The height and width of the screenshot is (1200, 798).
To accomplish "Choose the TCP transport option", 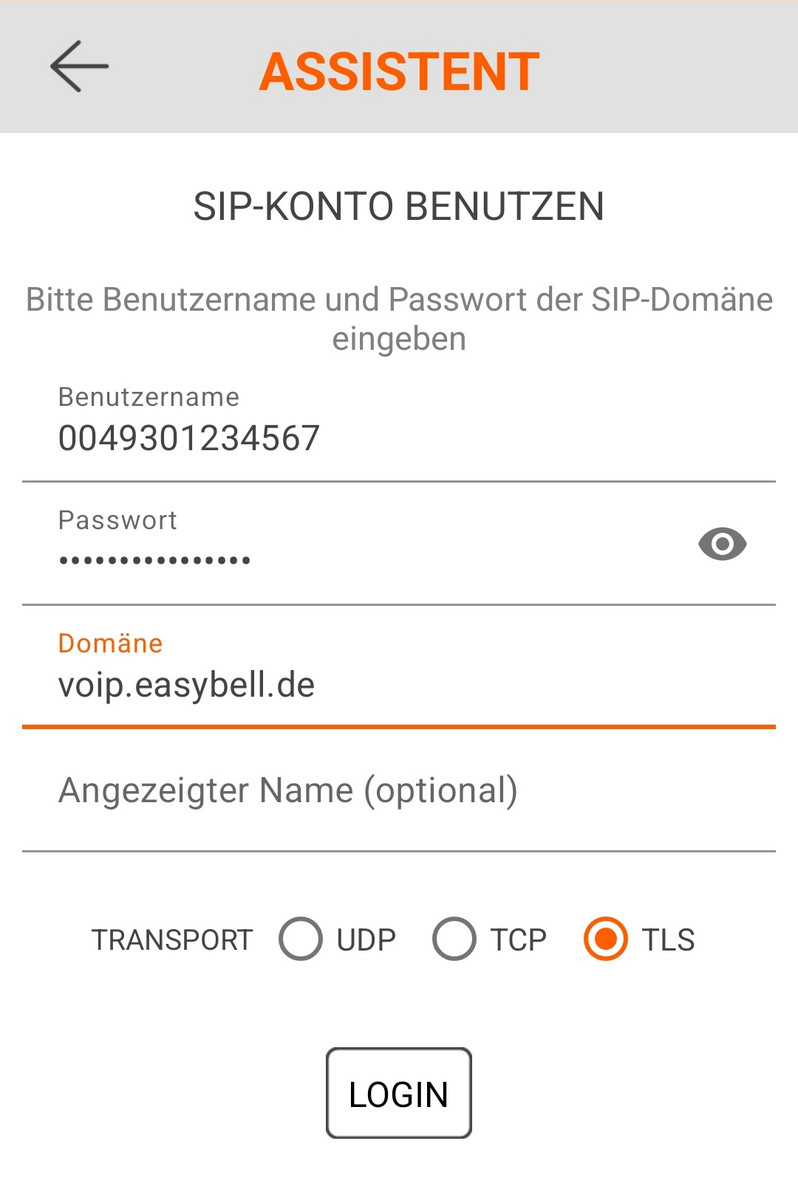I will (x=454, y=940).
